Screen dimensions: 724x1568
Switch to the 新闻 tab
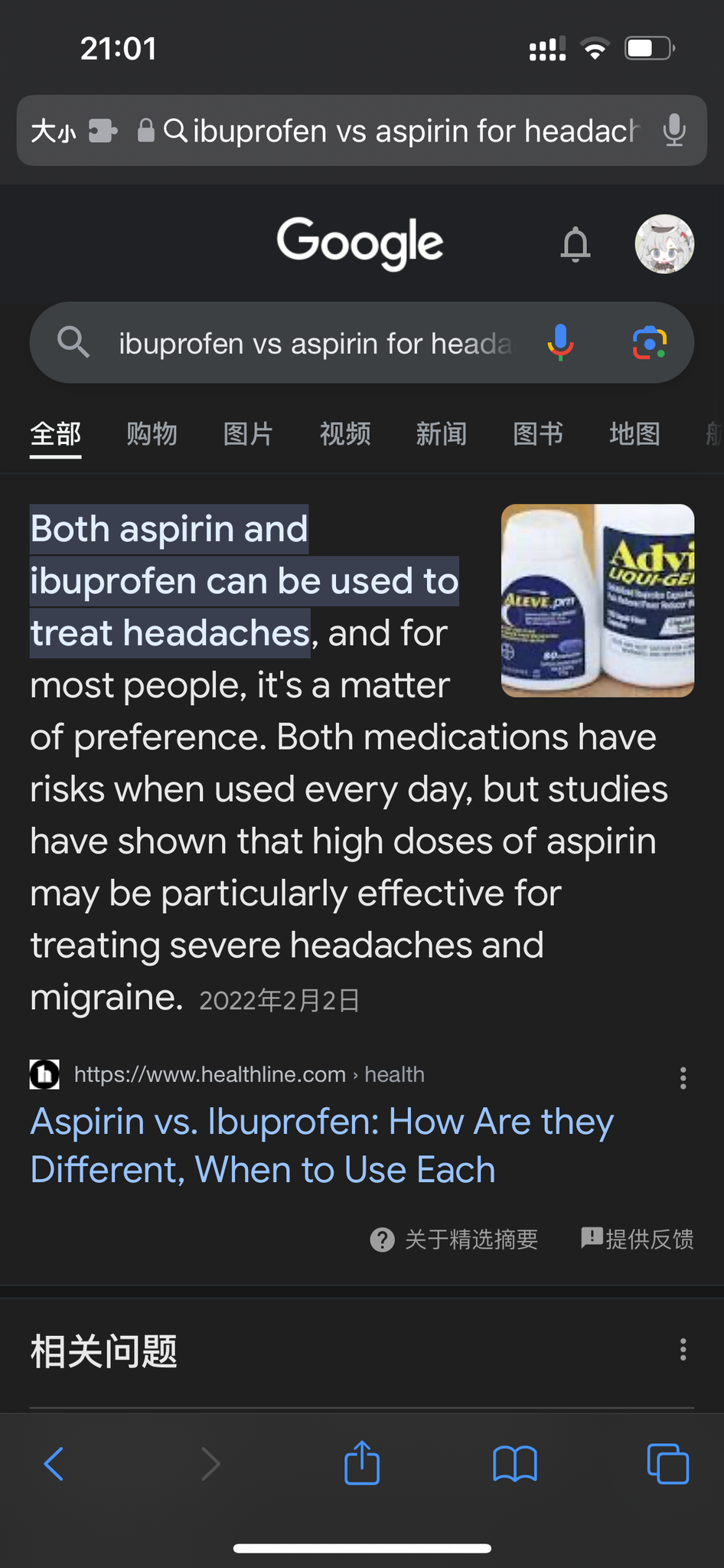tap(442, 434)
